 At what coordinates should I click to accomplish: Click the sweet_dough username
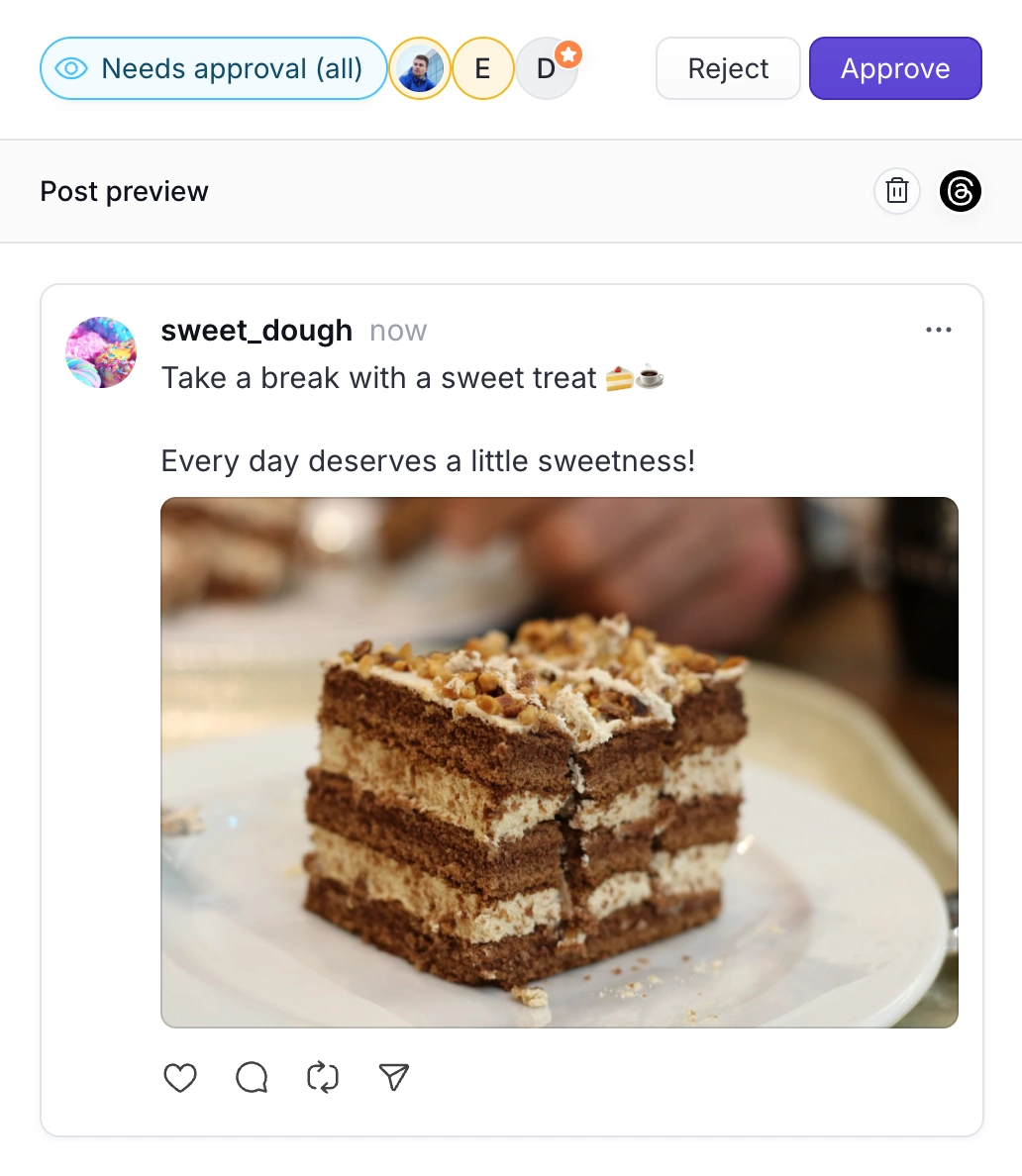tap(256, 330)
